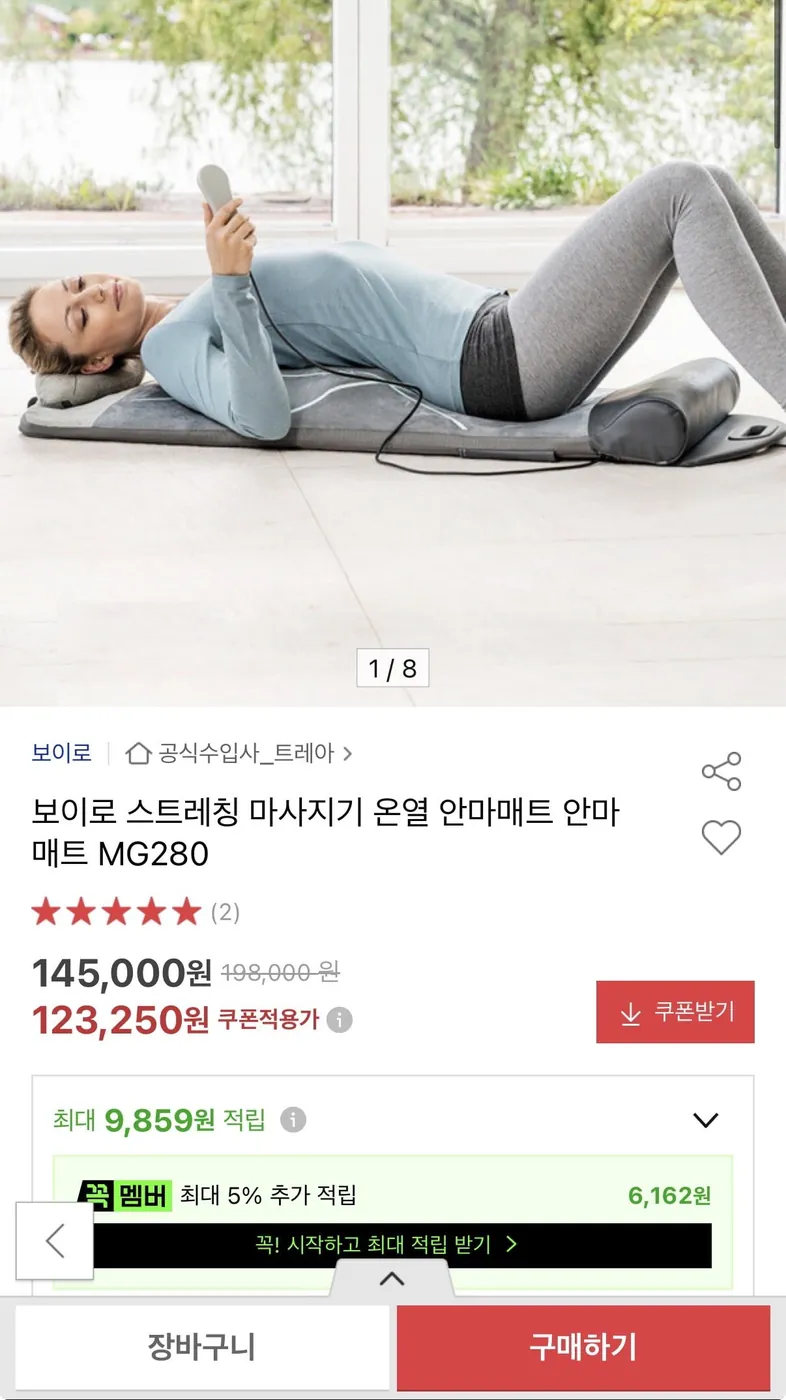
Task: Go back using the left arrow button
Action: point(54,1239)
